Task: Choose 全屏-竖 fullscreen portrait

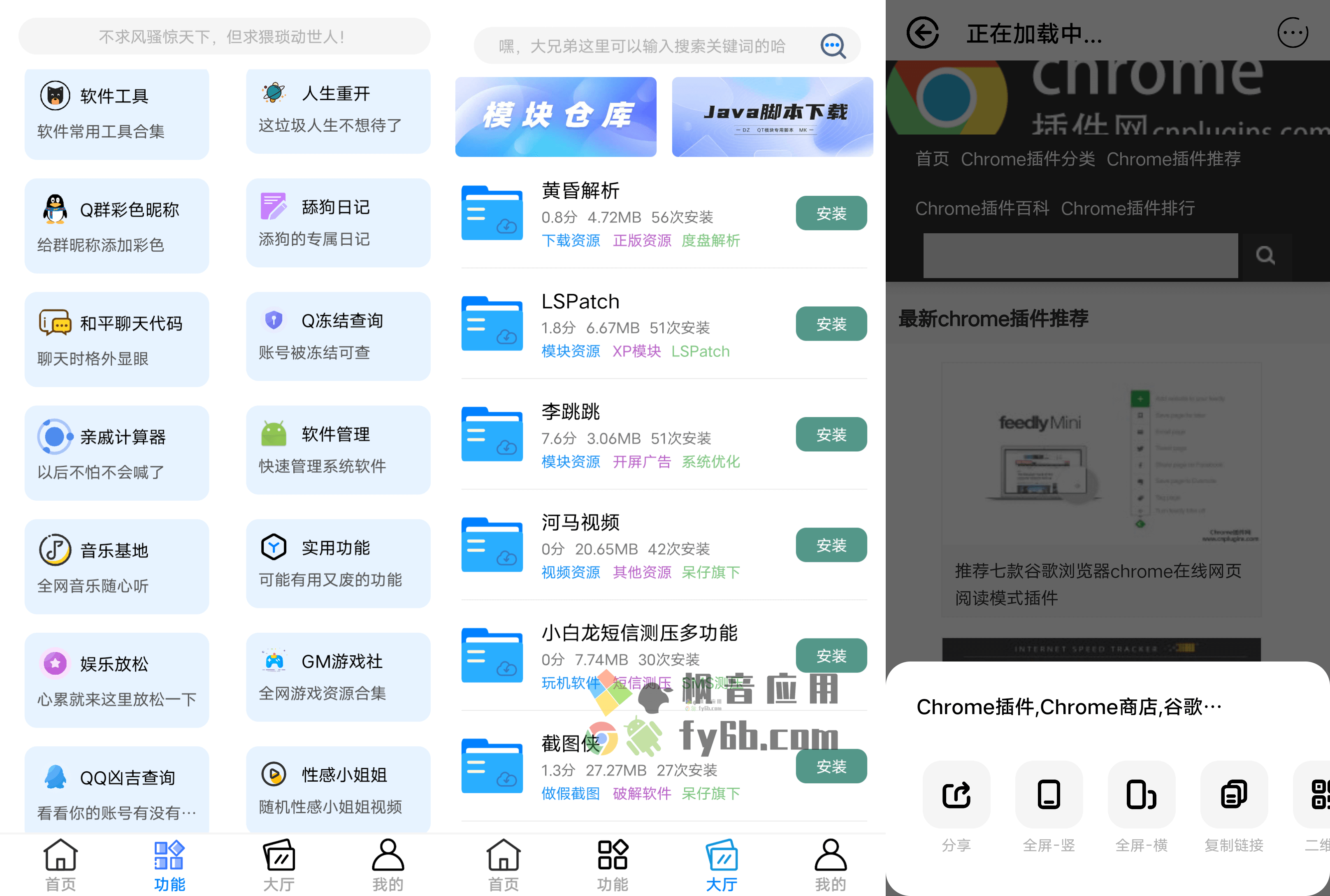Action: click(x=1048, y=795)
